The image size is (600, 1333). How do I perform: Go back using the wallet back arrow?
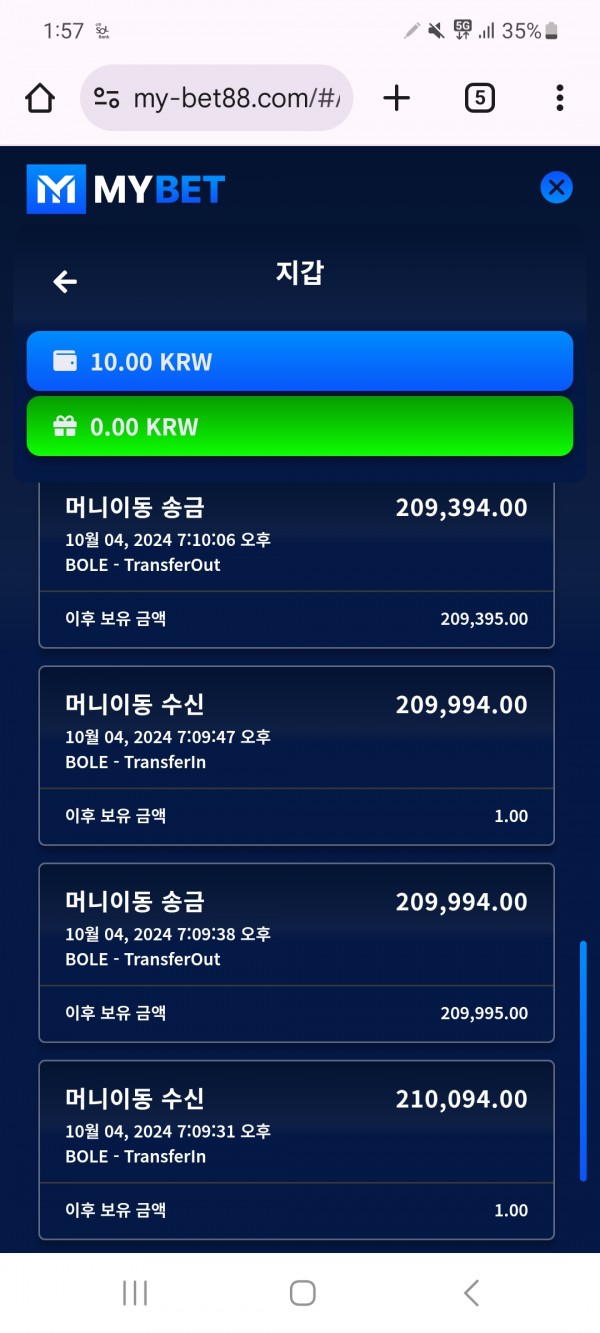click(x=65, y=282)
